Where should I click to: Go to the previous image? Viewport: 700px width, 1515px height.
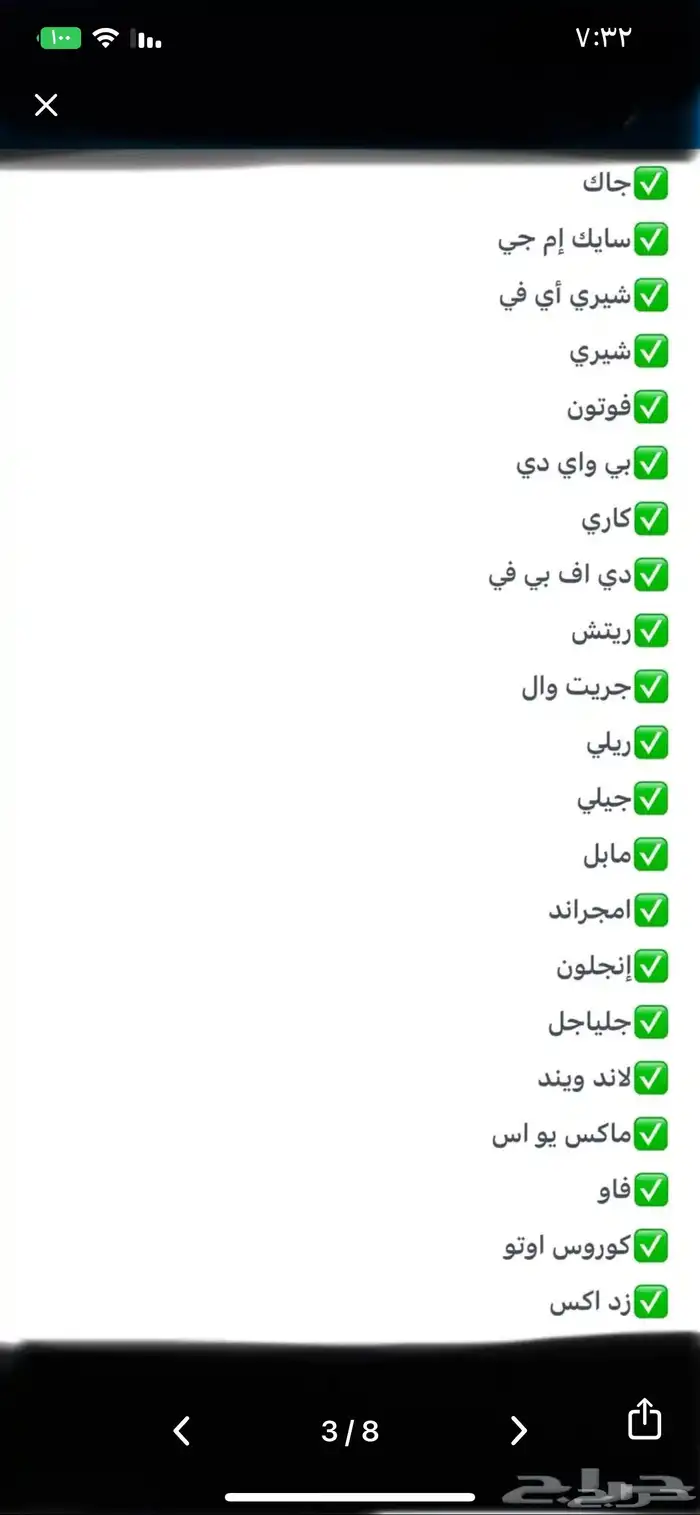[x=181, y=1431]
